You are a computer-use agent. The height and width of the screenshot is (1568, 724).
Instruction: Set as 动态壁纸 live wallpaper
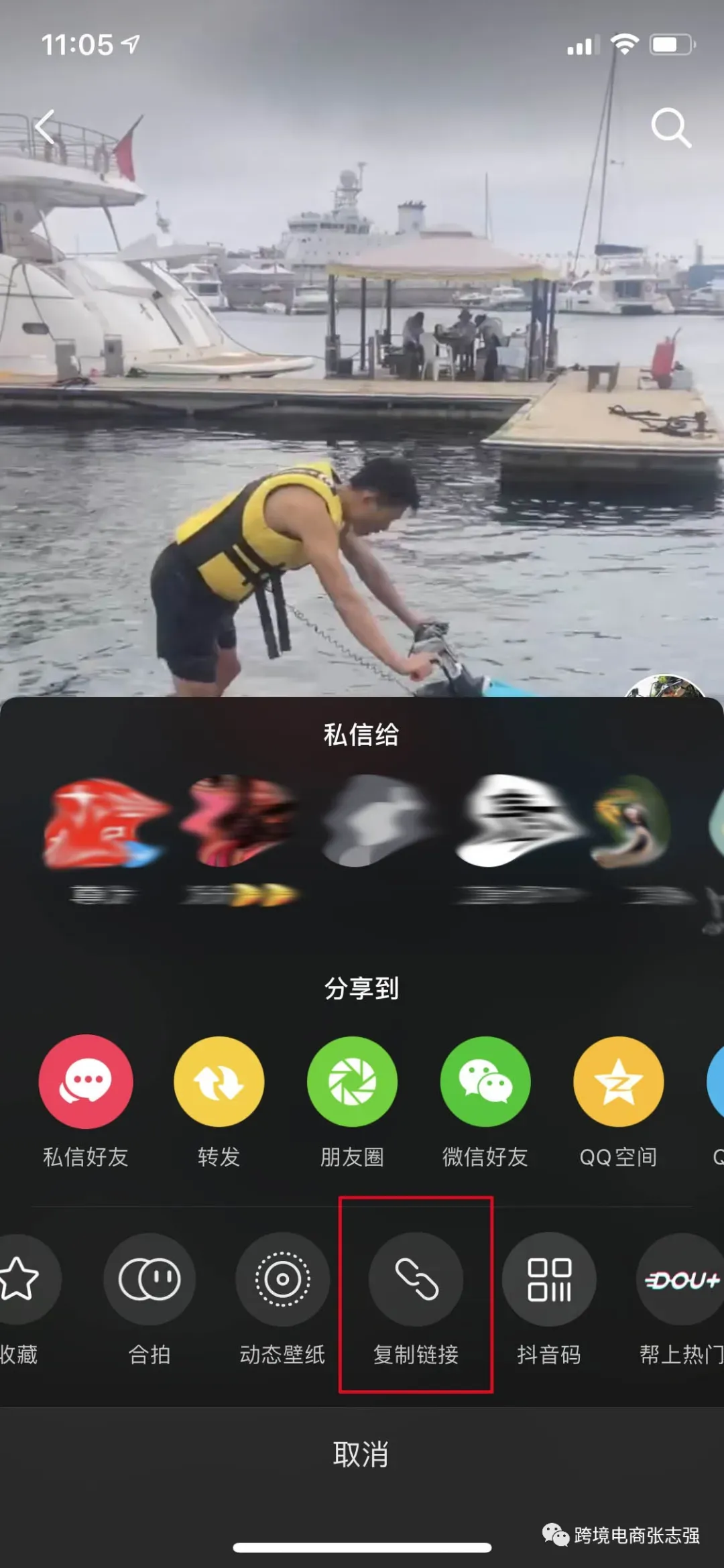(282, 1279)
